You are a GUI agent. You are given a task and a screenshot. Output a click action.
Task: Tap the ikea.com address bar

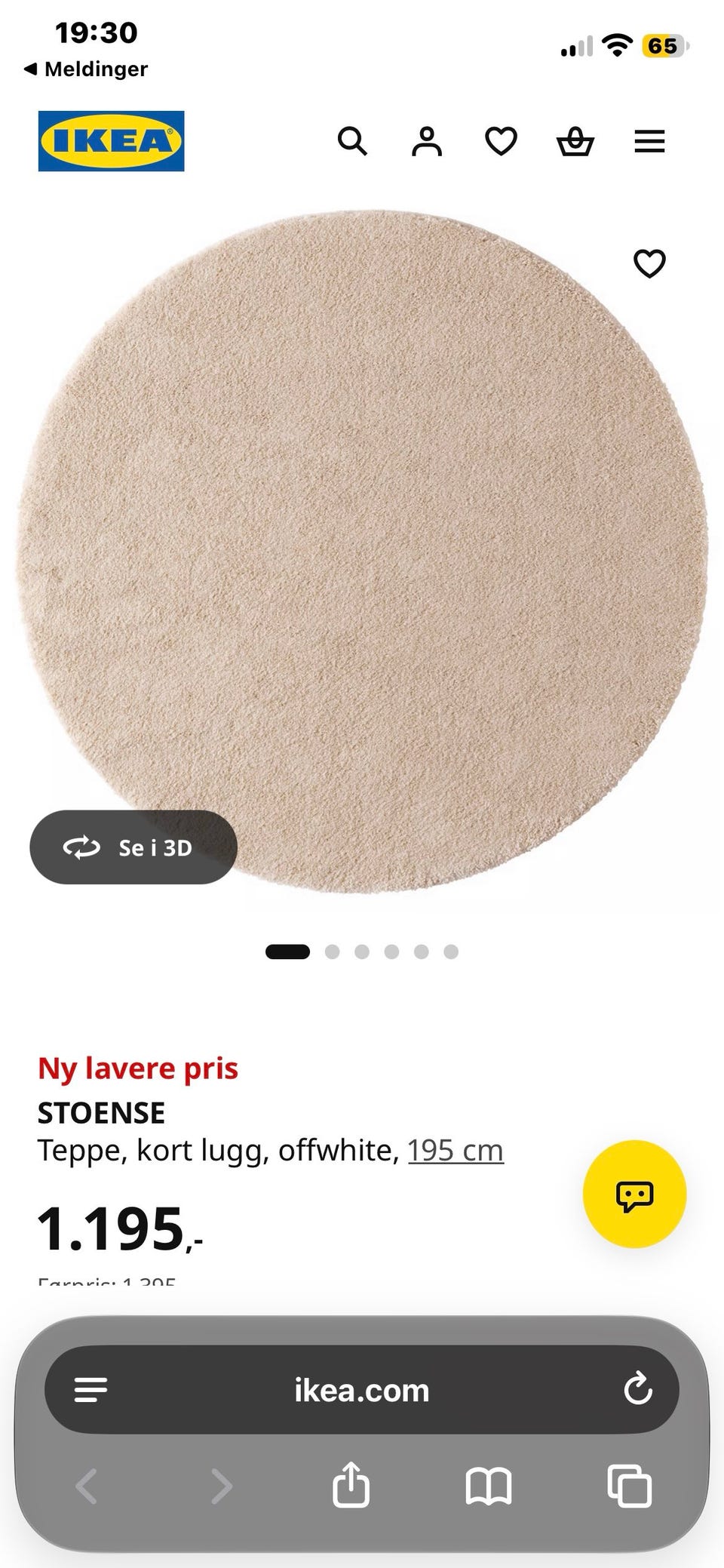pos(362,1390)
